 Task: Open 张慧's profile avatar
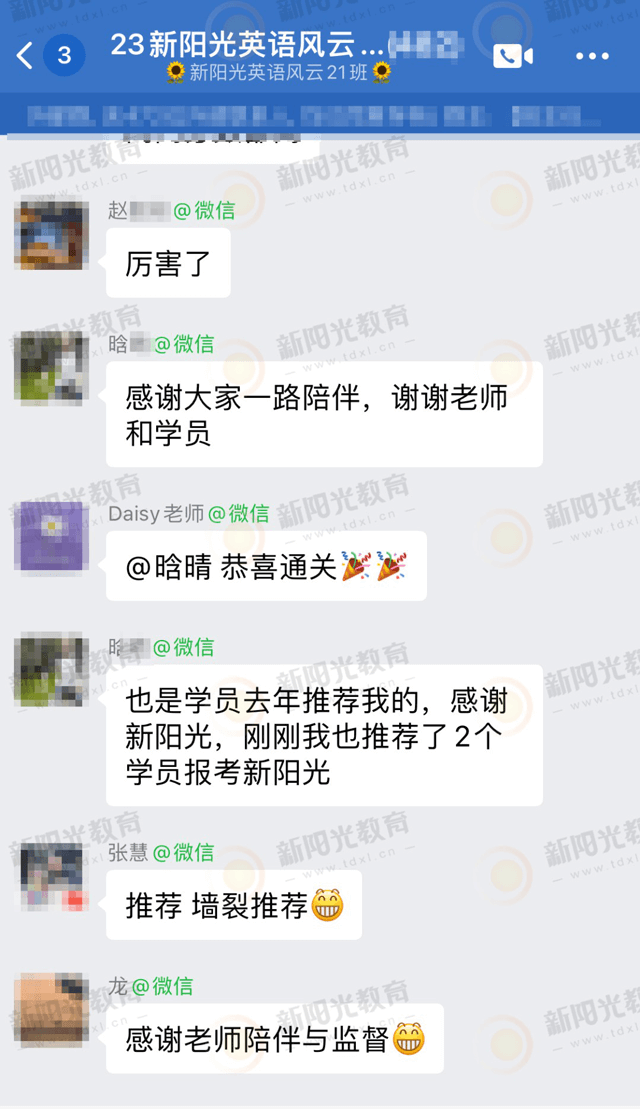[52, 876]
